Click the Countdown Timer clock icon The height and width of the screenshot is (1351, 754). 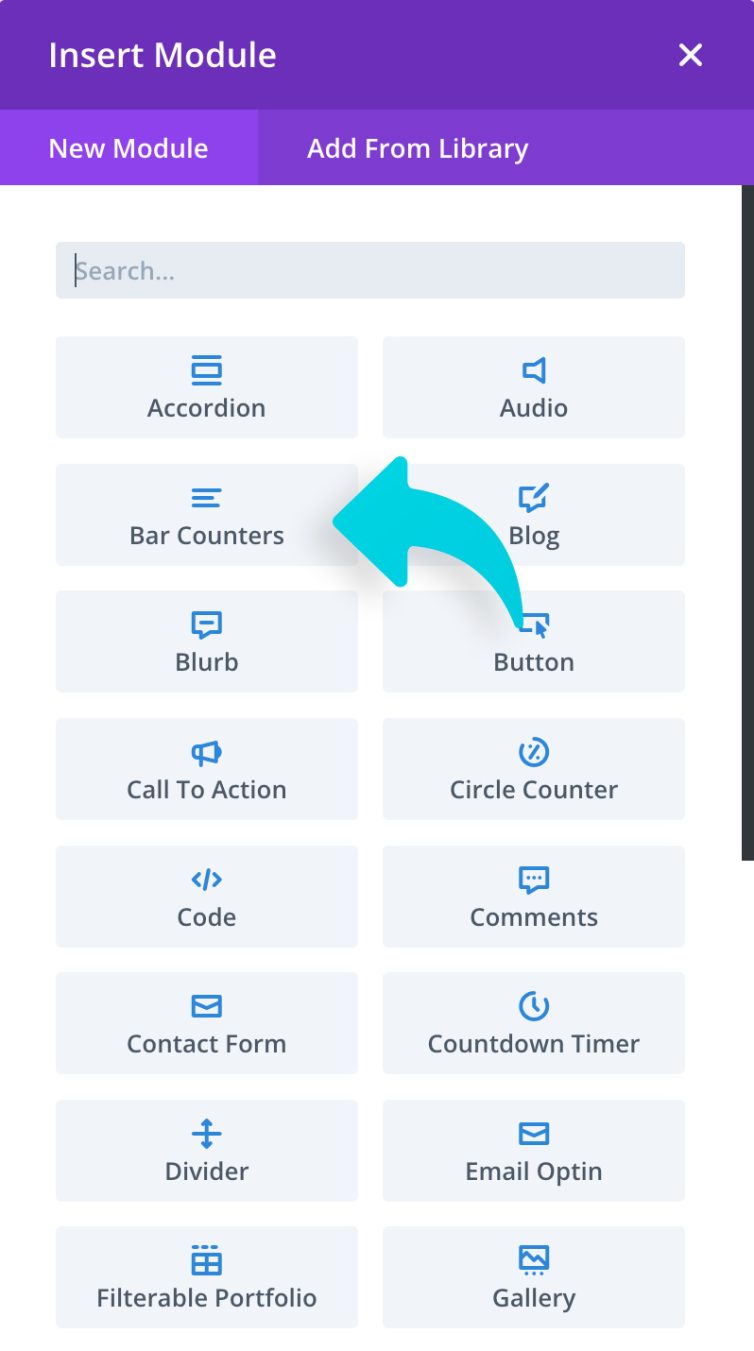point(533,1005)
